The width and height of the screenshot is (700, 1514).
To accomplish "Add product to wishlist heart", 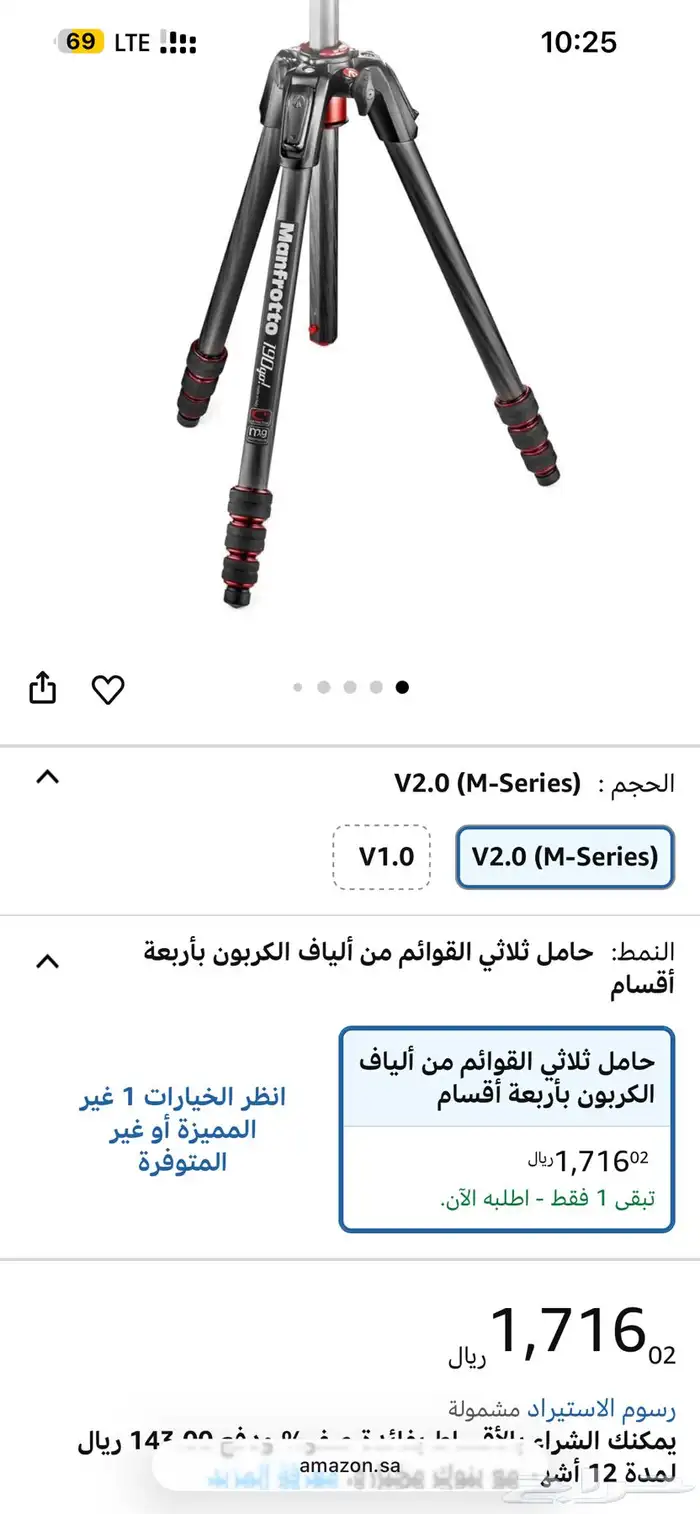I will coord(108,689).
